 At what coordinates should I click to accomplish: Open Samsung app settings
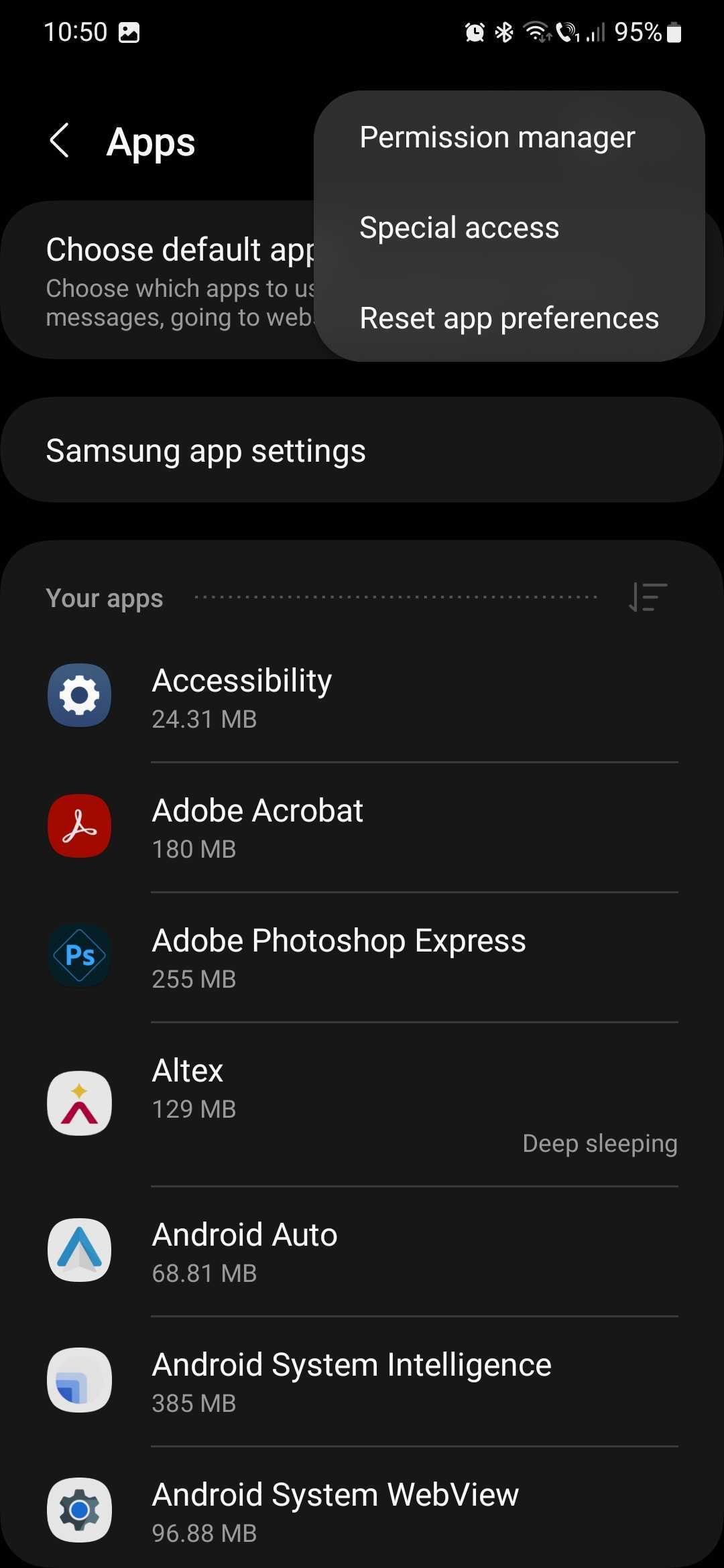(205, 450)
